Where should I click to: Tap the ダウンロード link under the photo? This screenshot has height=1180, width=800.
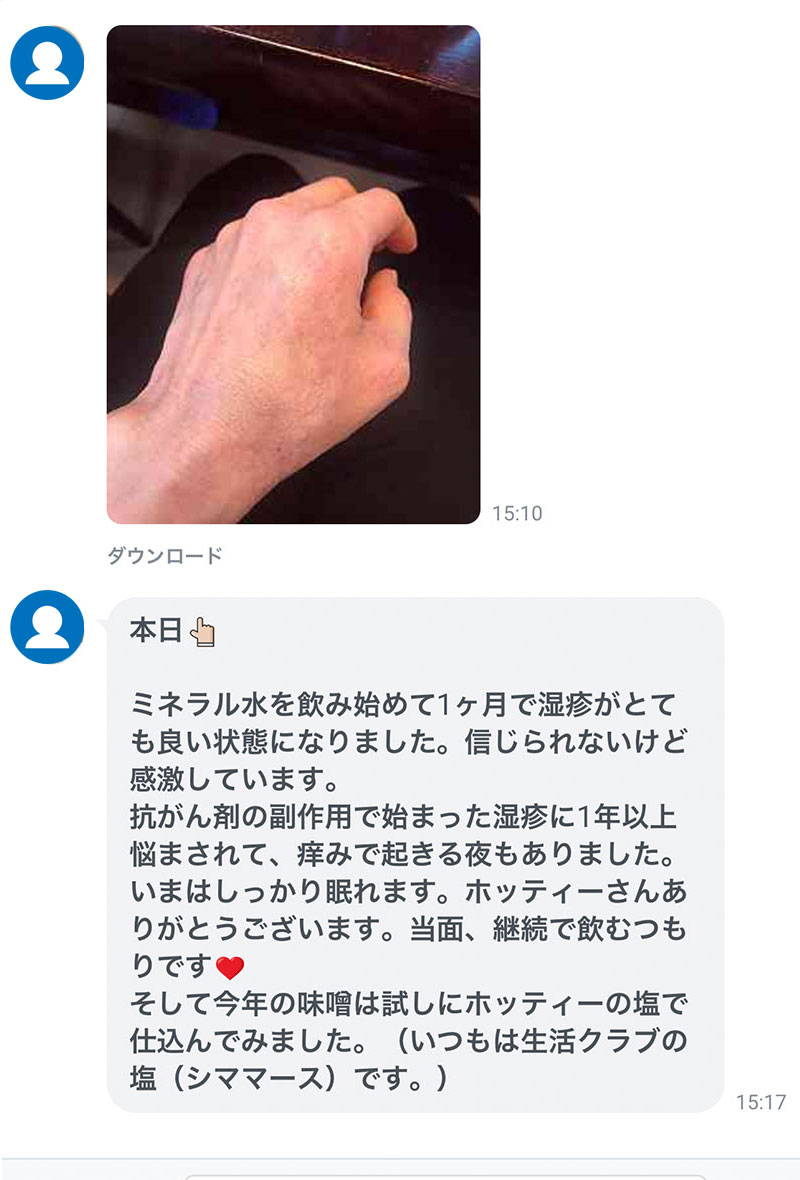point(165,557)
